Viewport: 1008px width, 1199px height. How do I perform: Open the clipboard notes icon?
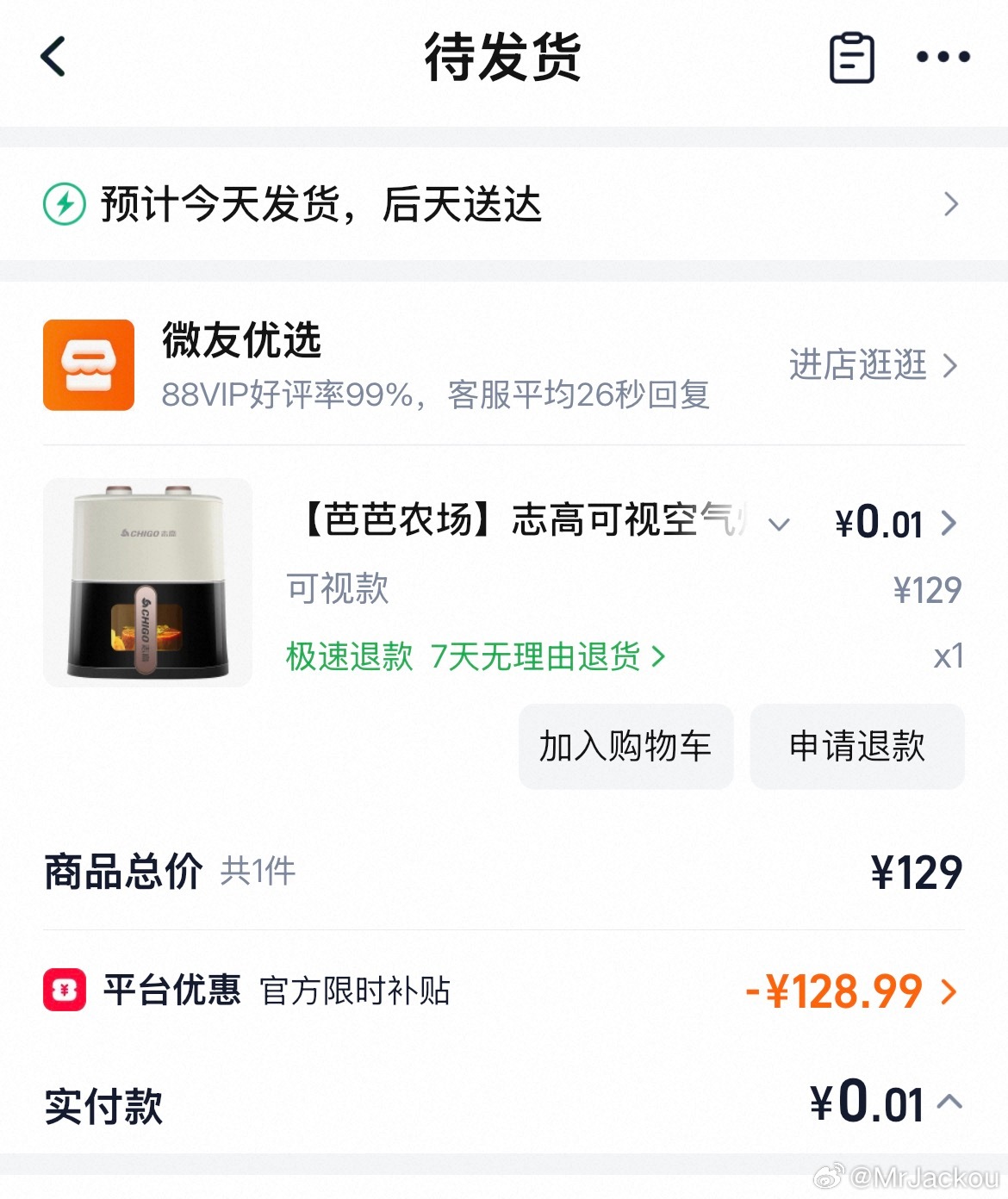(851, 58)
